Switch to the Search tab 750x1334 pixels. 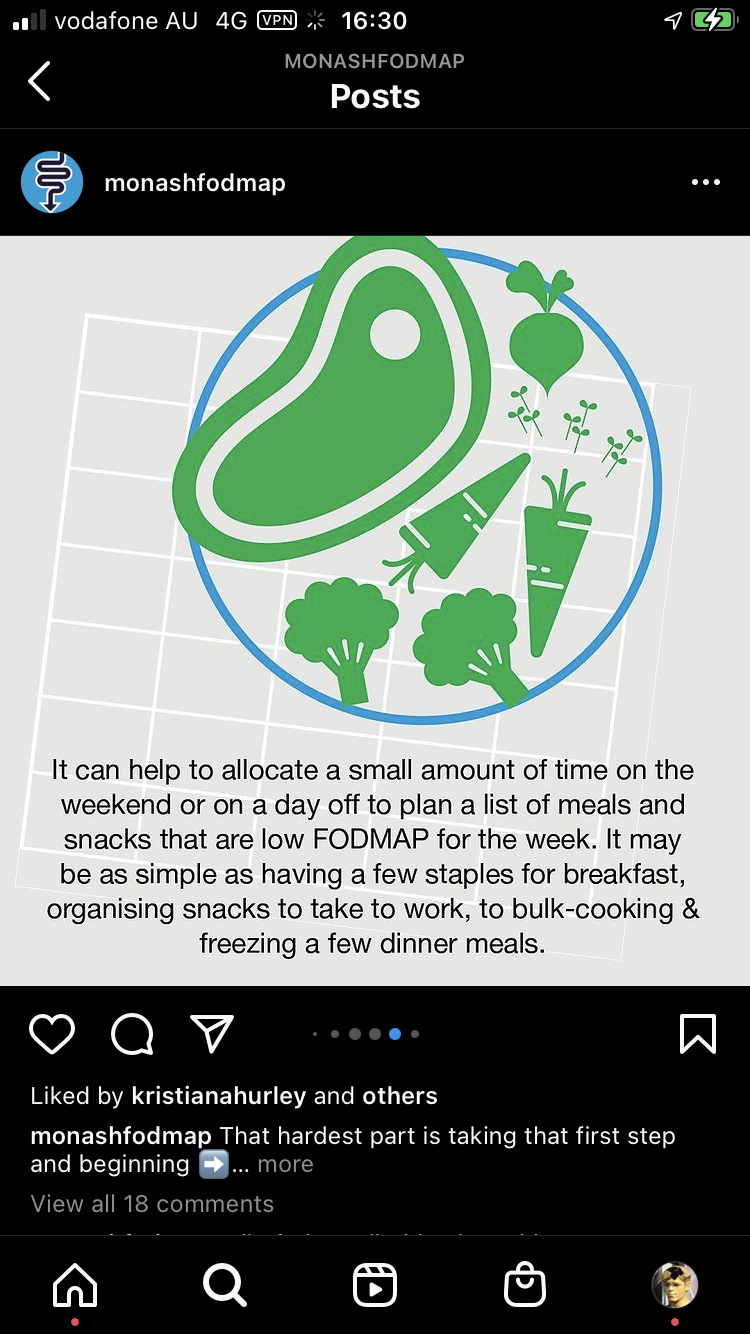coord(224,1285)
